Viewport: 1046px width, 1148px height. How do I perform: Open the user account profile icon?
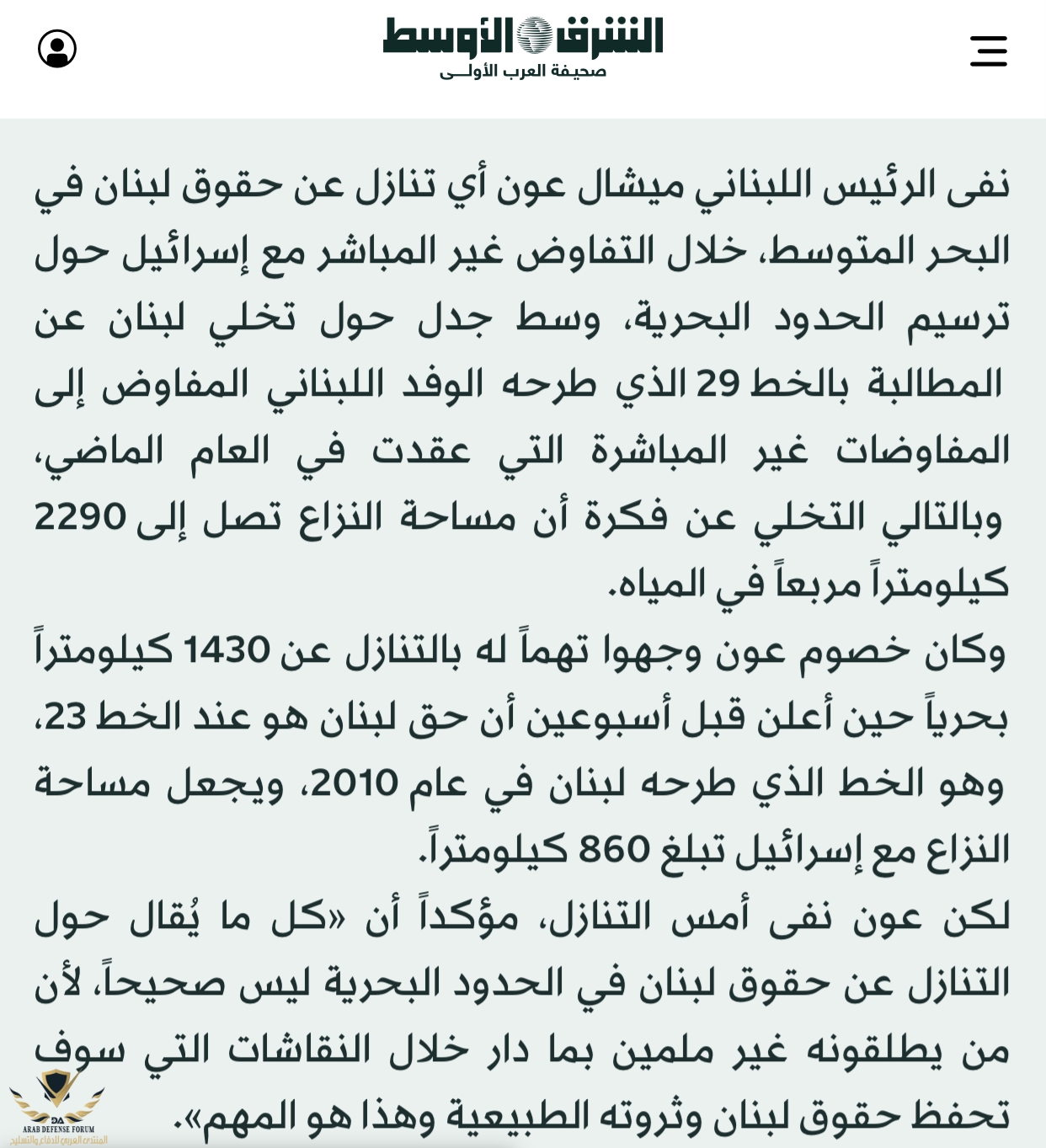tap(57, 49)
